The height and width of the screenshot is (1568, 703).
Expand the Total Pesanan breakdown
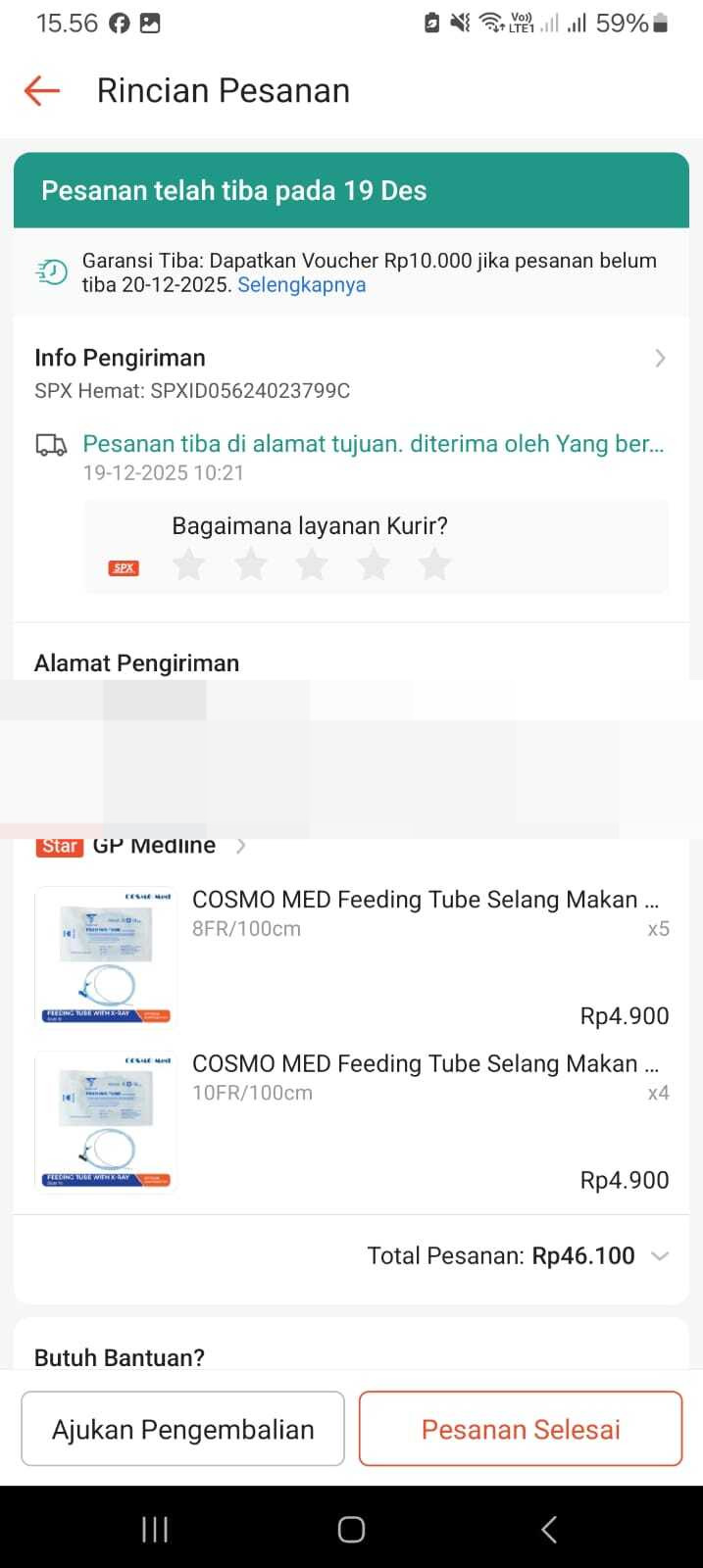(660, 1256)
